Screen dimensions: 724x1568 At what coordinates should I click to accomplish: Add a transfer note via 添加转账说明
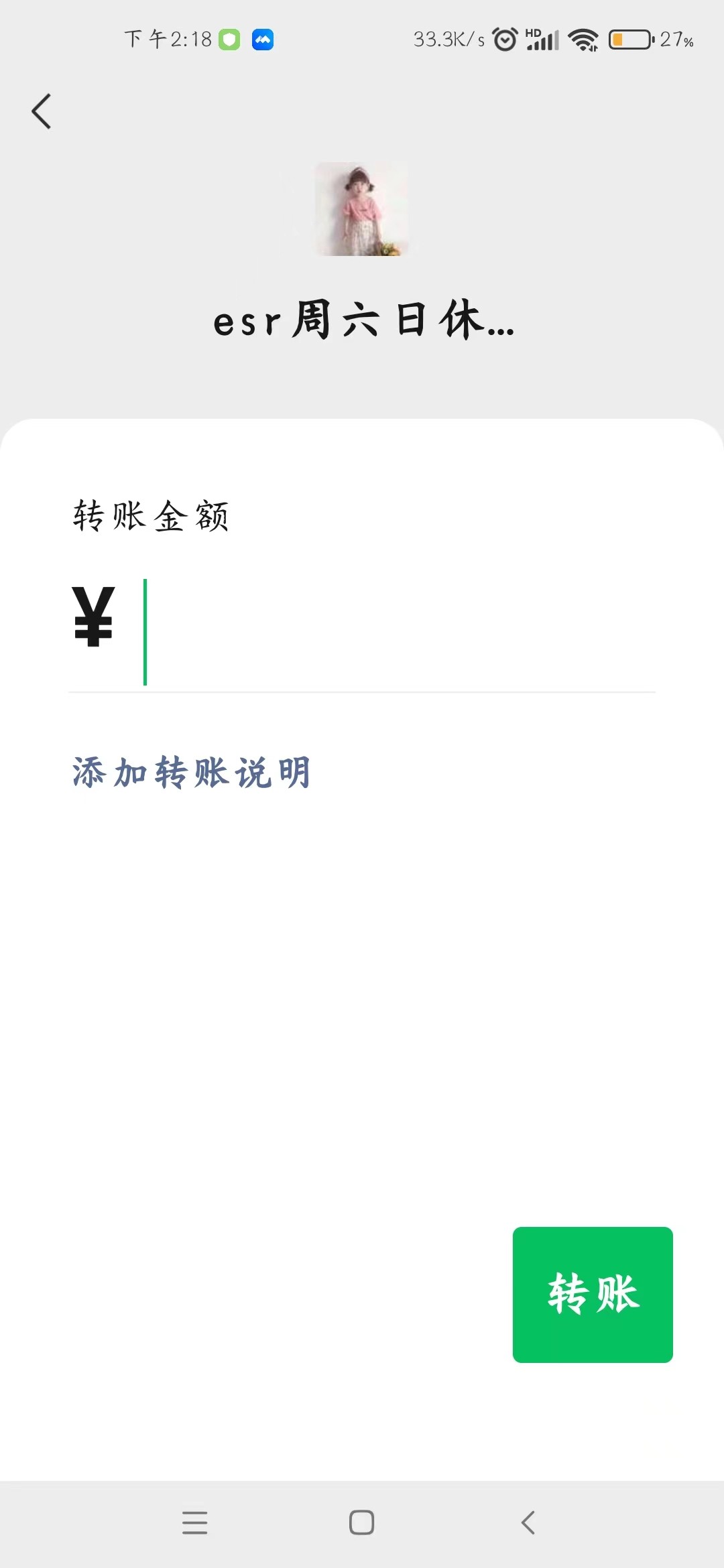pos(192,773)
